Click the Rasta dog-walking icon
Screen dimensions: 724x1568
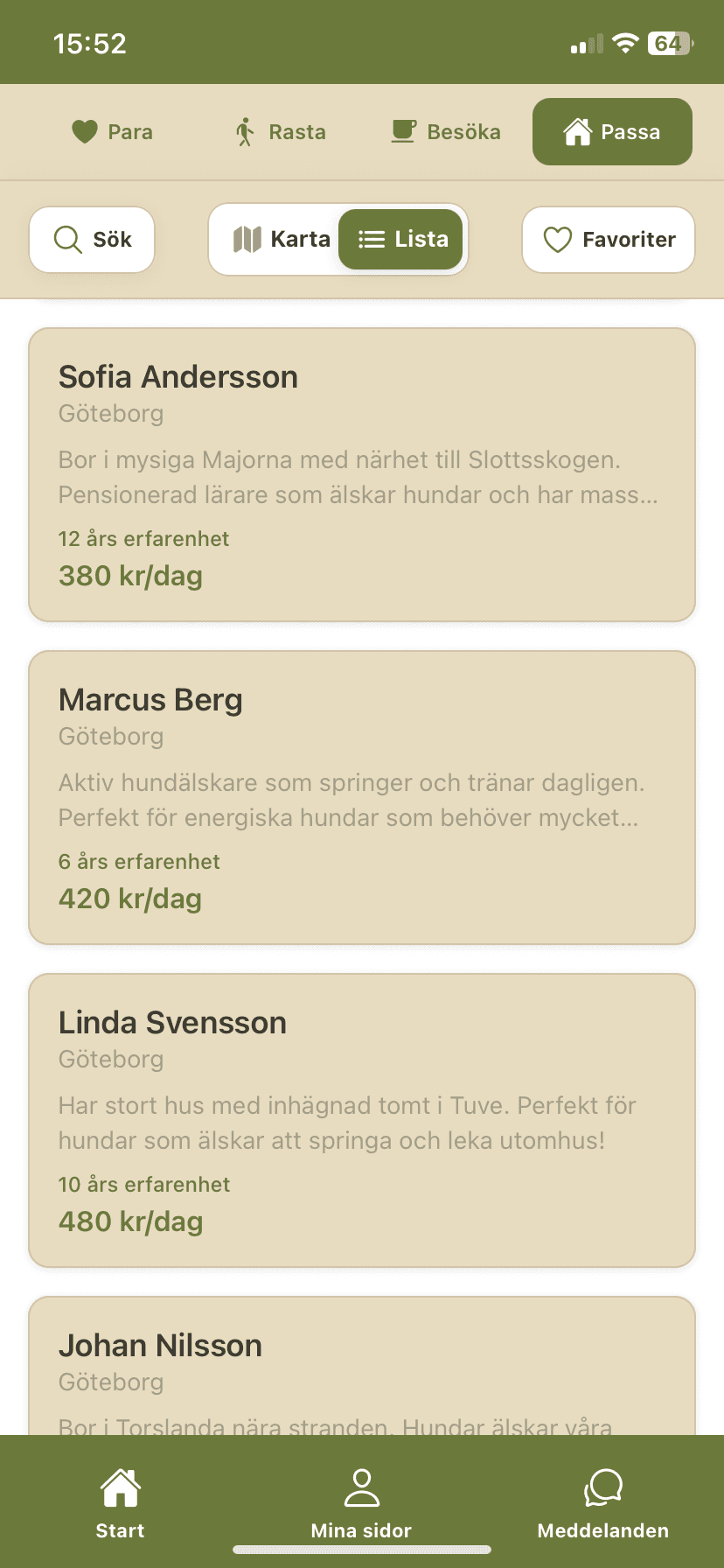tap(245, 131)
